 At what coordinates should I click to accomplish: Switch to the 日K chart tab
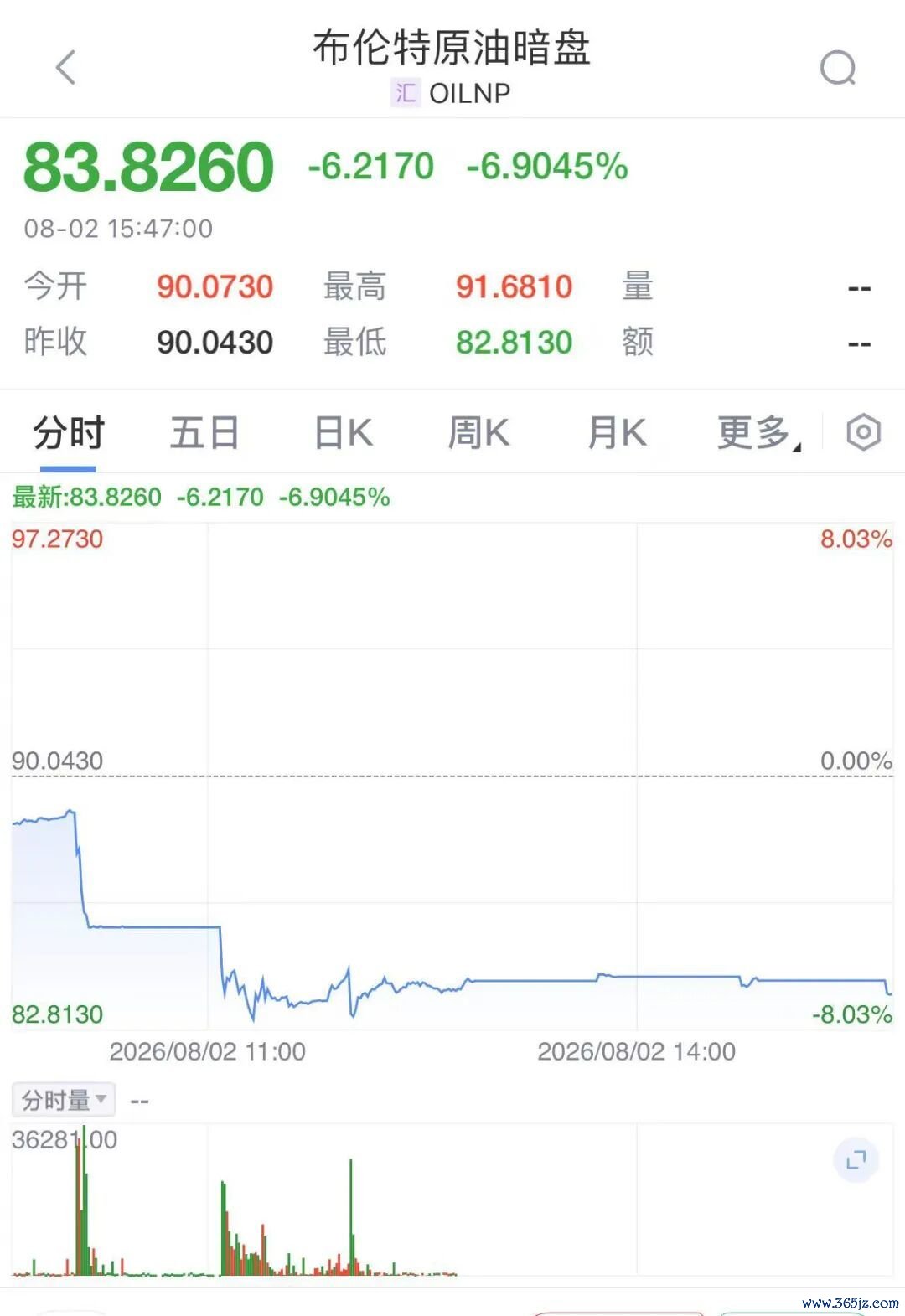pyautogui.click(x=343, y=433)
